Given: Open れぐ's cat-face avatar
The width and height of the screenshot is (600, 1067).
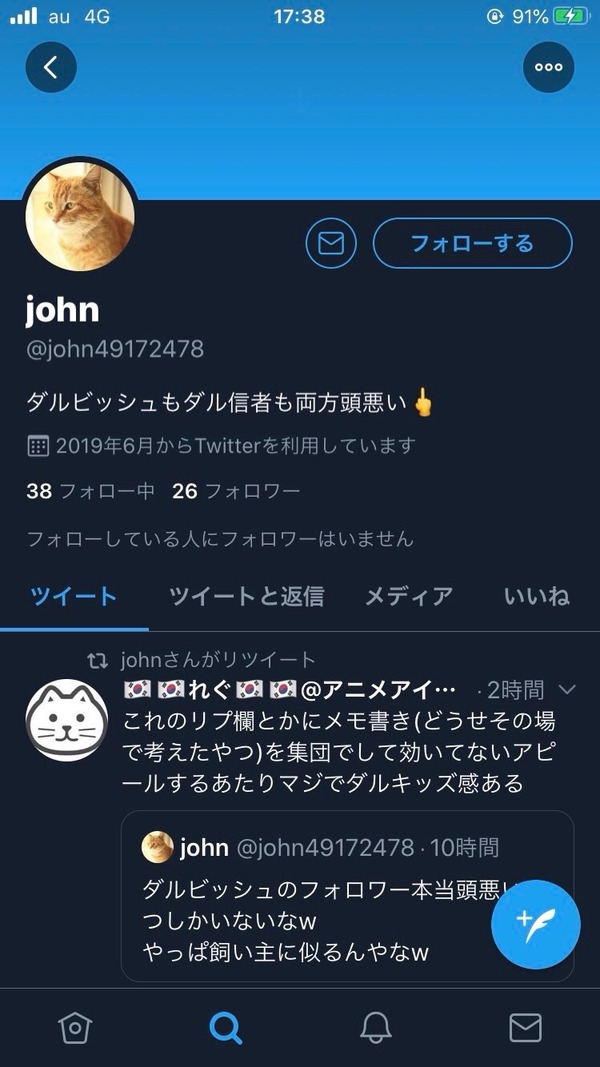Looking at the screenshot, I should tap(67, 720).
